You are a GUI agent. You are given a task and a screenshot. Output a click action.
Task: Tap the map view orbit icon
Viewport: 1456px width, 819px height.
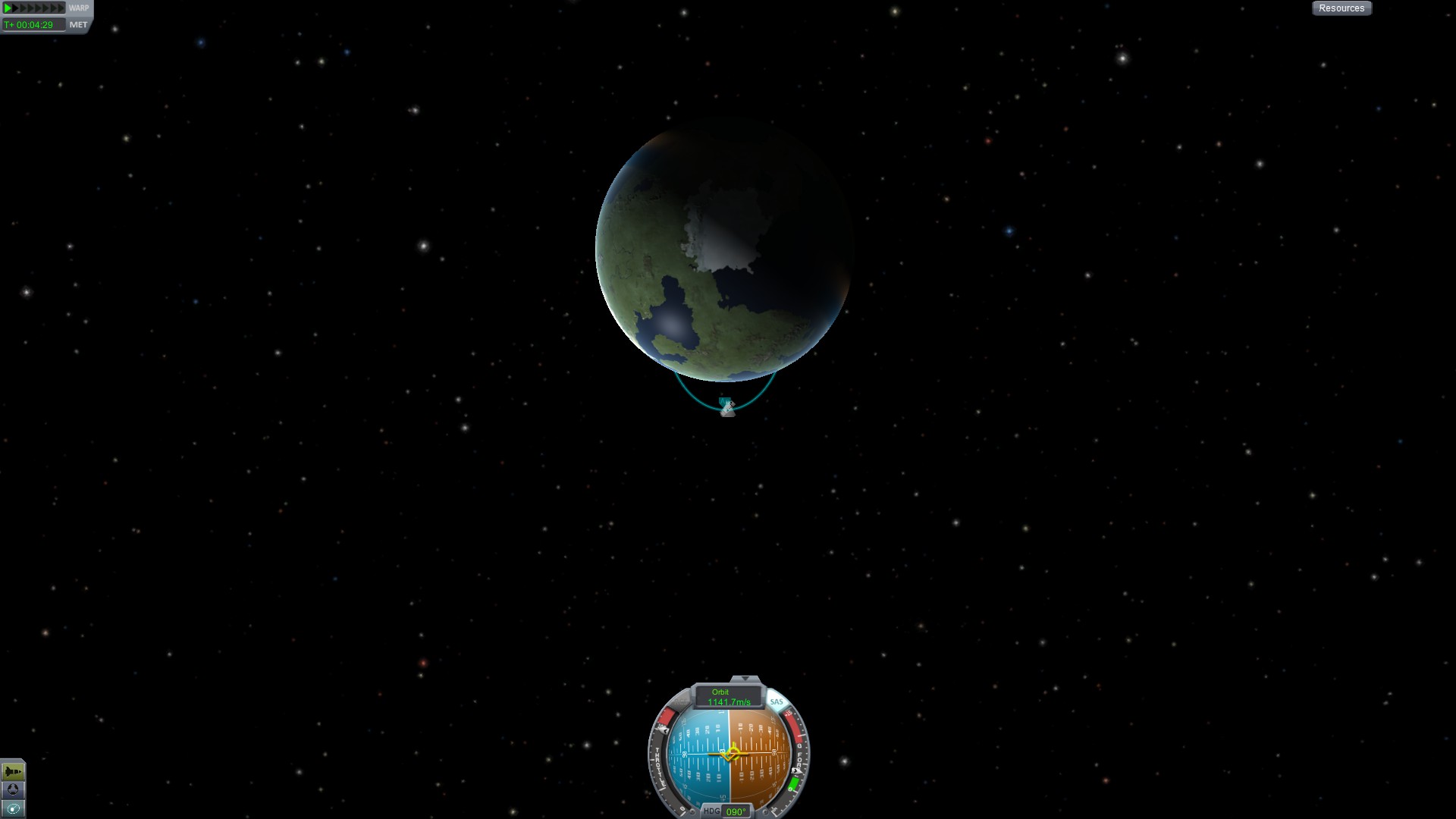pyautogui.click(x=13, y=808)
